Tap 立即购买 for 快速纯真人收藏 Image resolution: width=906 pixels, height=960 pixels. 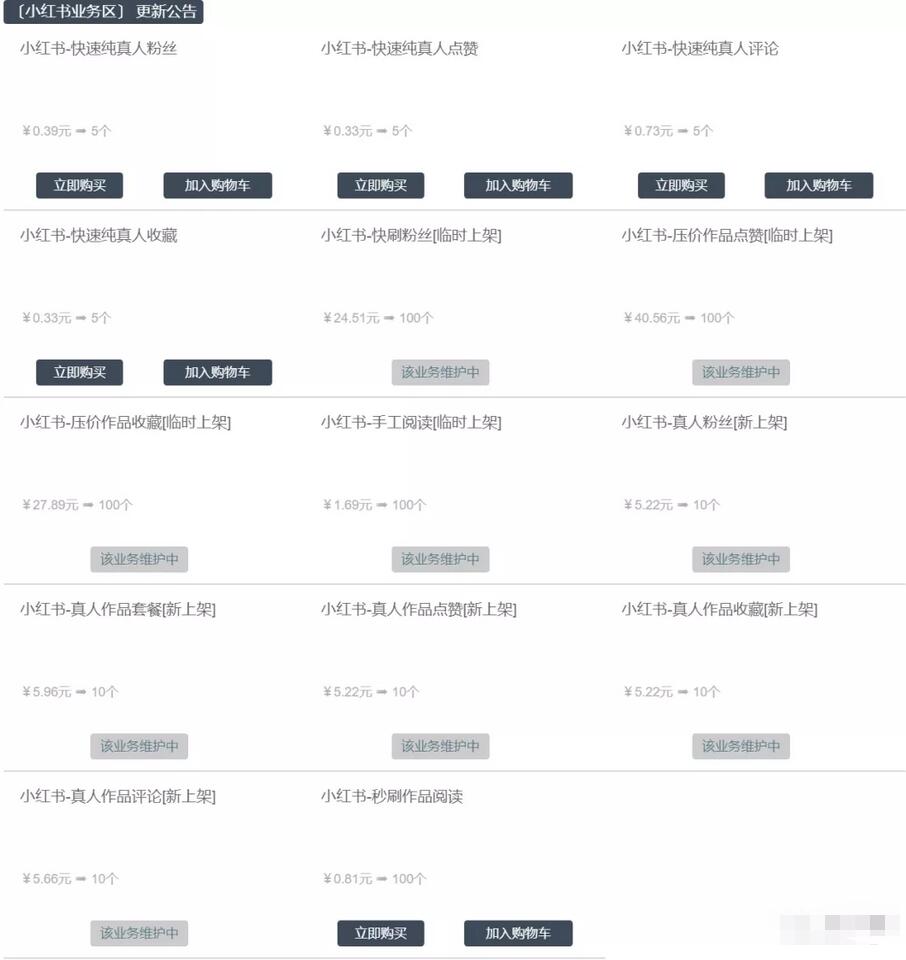[x=79, y=372]
